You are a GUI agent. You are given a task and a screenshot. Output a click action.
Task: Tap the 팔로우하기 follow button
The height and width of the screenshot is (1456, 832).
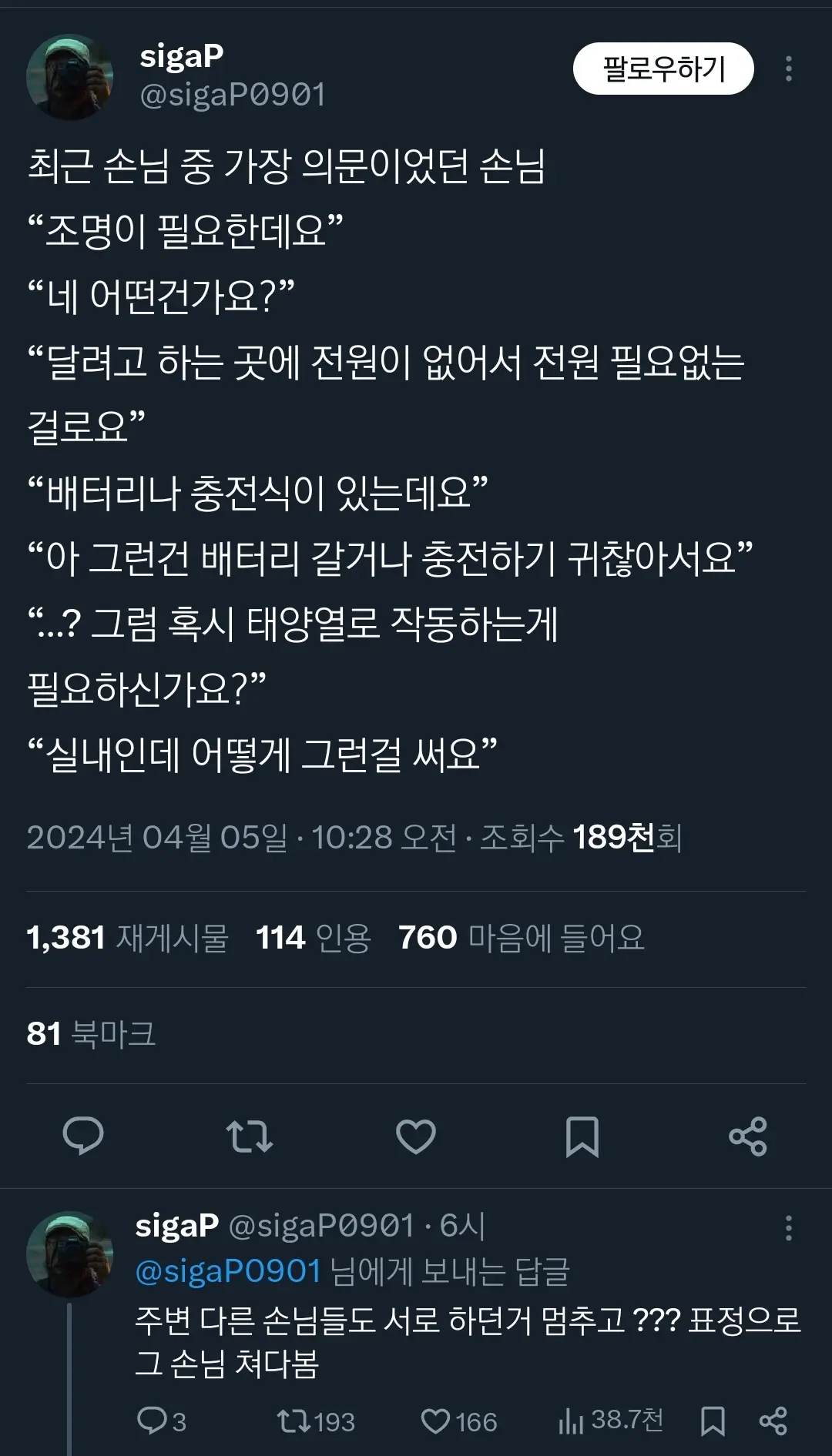pyautogui.click(x=663, y=69)
